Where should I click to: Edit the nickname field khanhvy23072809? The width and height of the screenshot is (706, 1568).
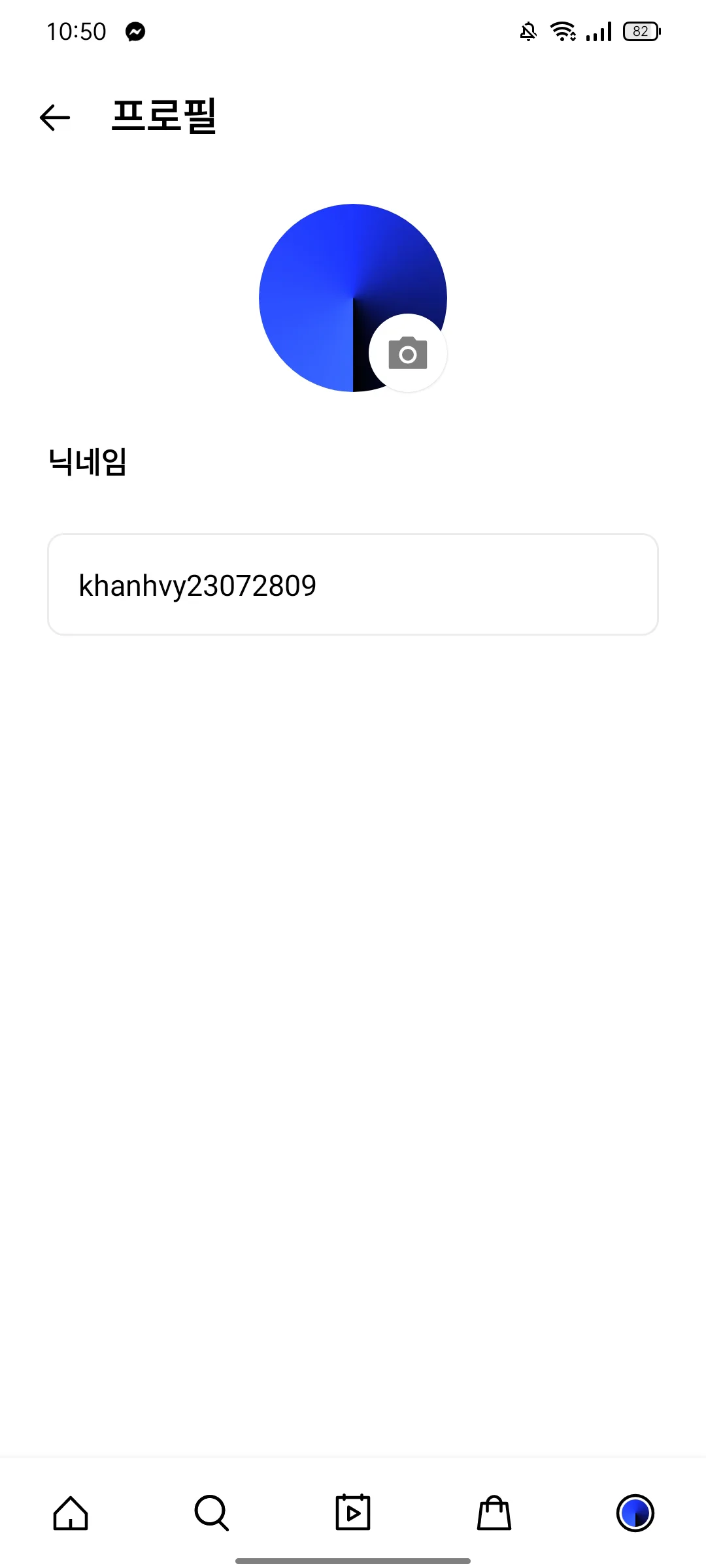coord(353,585)
